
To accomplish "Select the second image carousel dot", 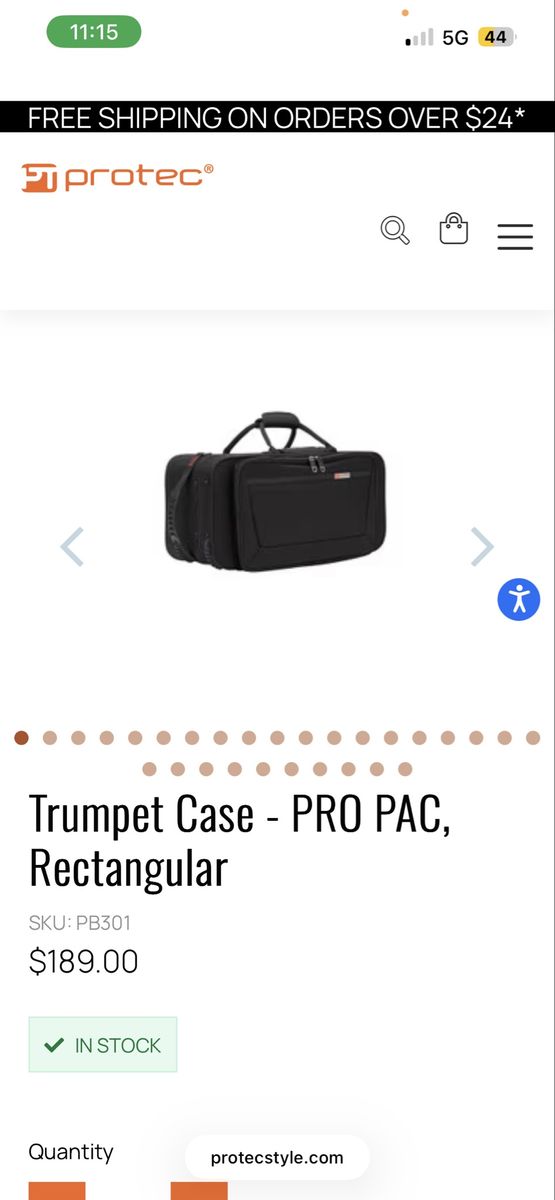I will (50, 738).
